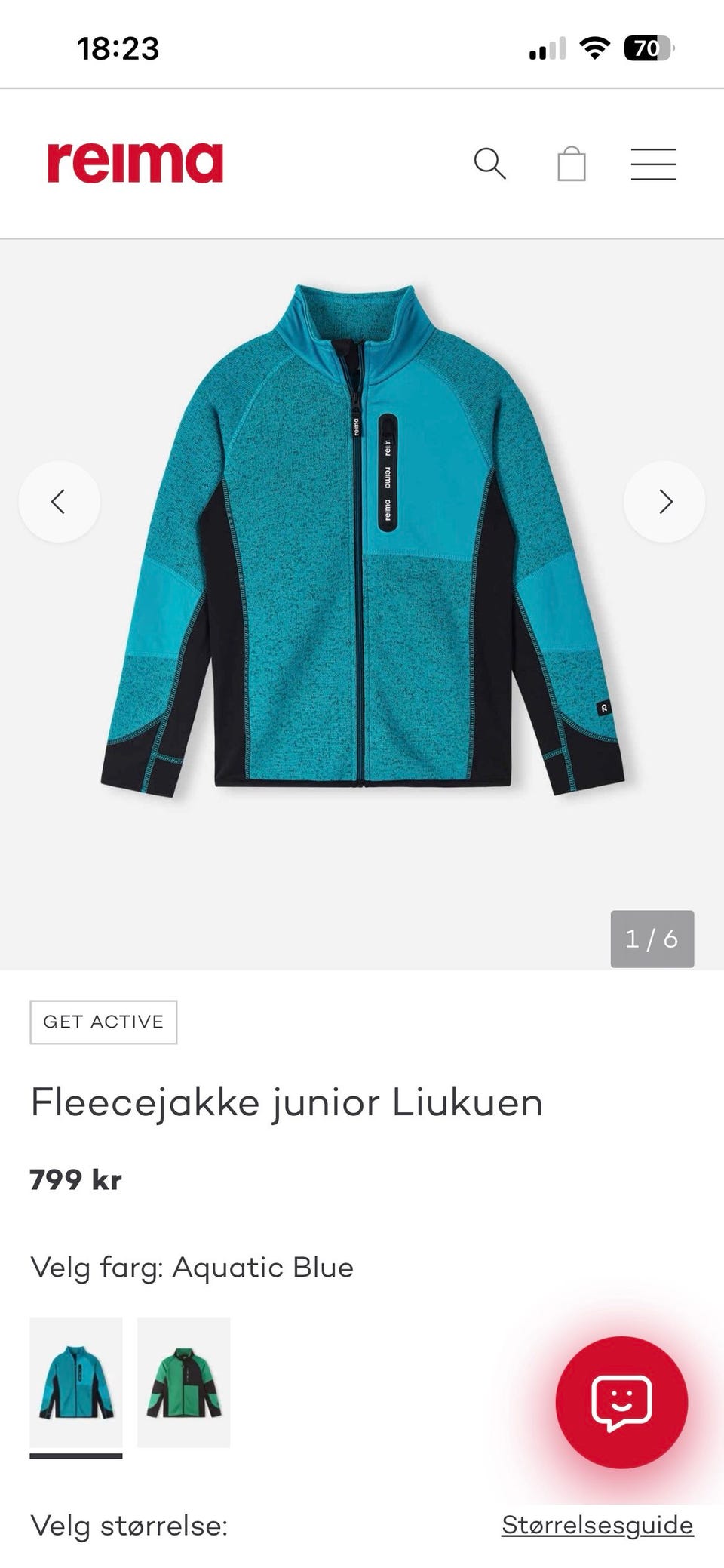Screen dimensions: 724x1568
Task: Select the green jacket color swatch
Action: tap(183, 1382)
